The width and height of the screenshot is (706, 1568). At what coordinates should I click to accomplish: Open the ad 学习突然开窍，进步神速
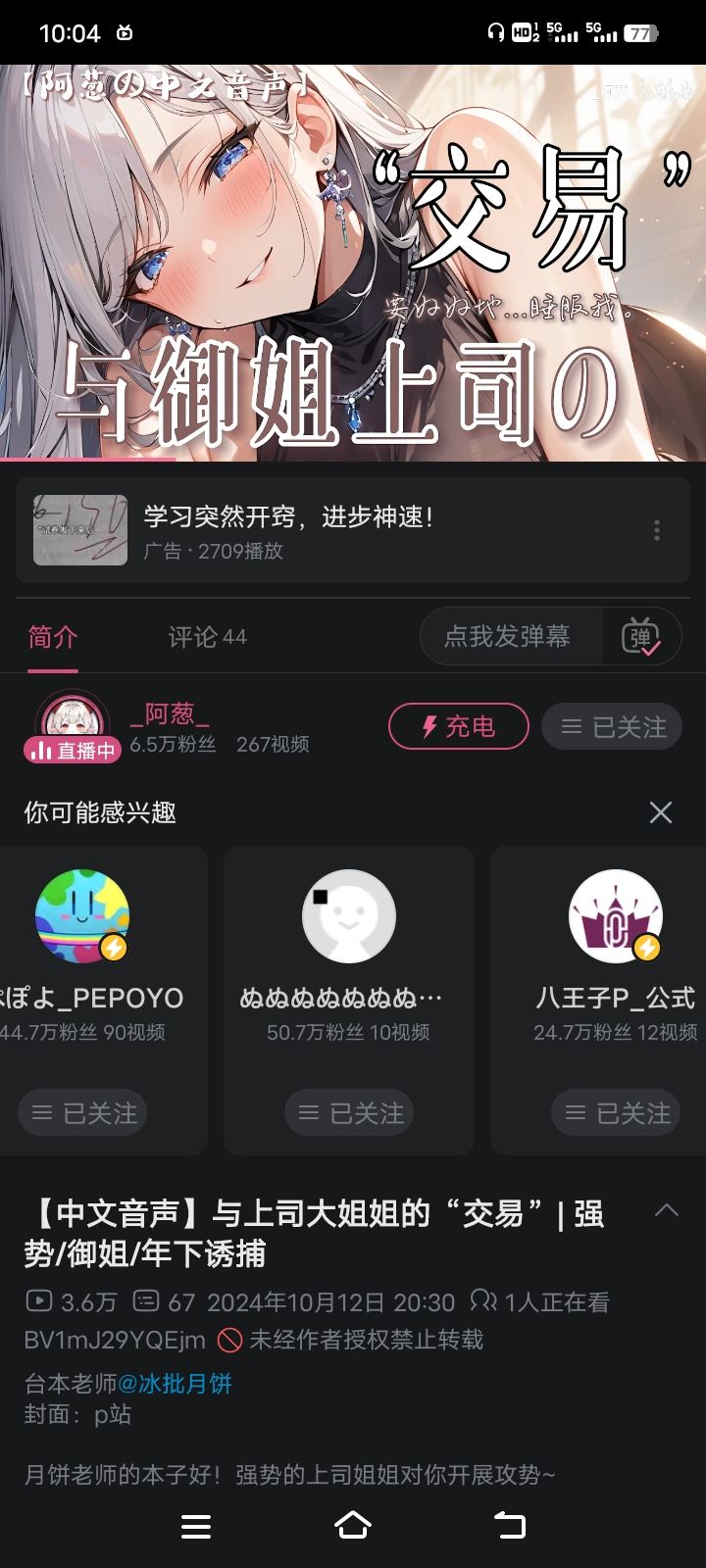tap(288, 530)
